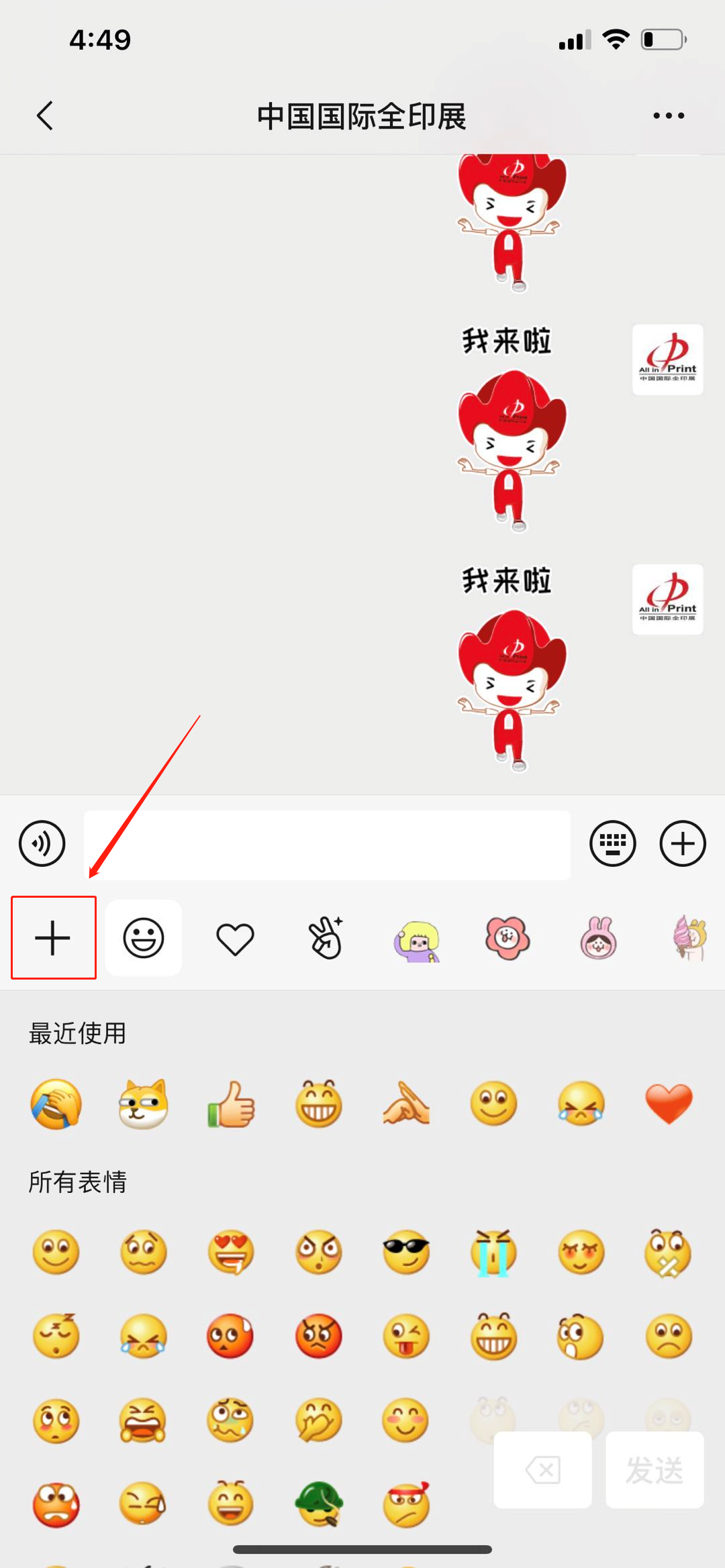This screenshot has width=725, height=1568.
Task: Tap the 发送 send button
Action: tap(655, 1470)
